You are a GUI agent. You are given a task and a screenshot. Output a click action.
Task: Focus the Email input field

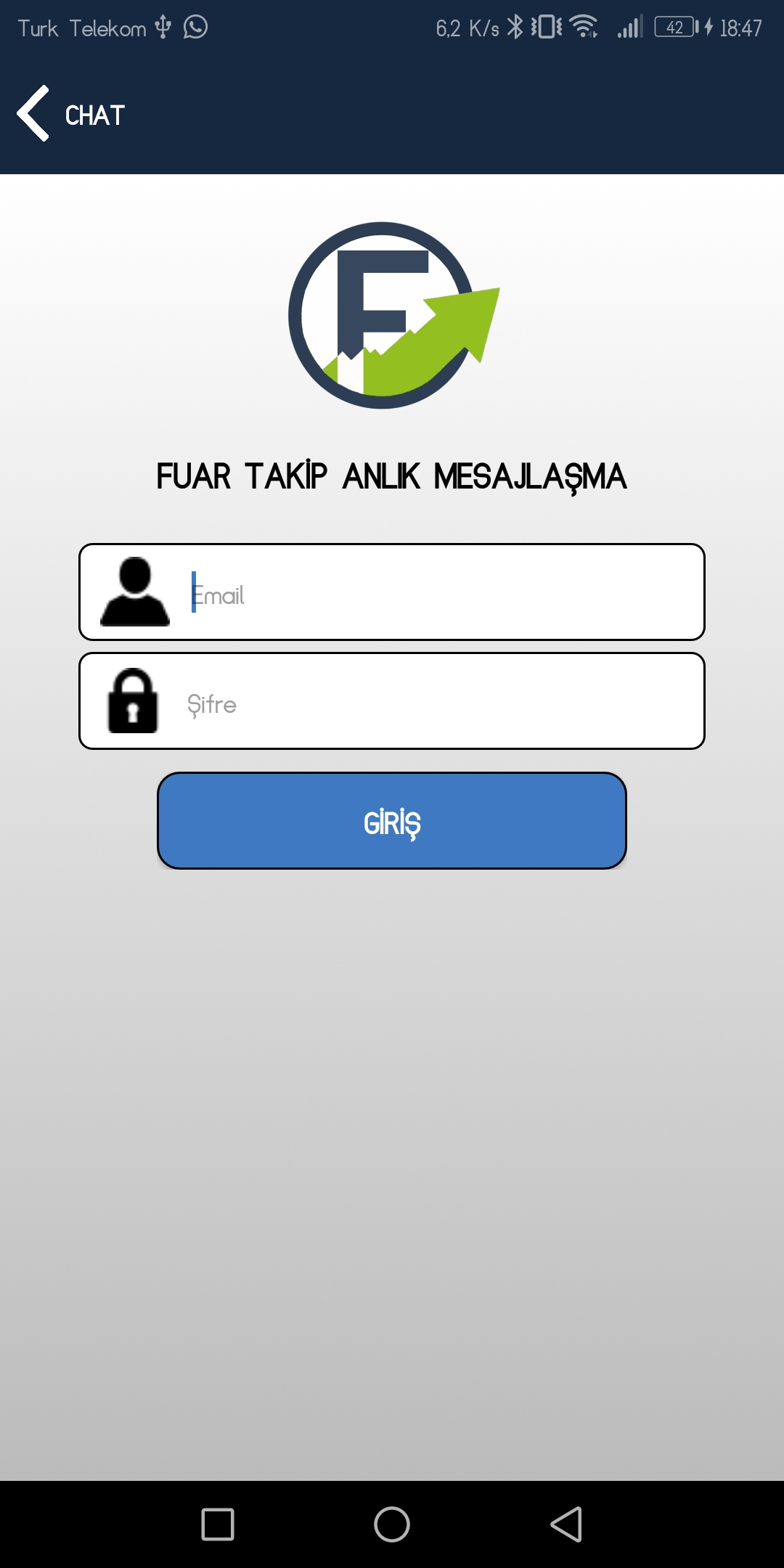click(x=436, y=594)
